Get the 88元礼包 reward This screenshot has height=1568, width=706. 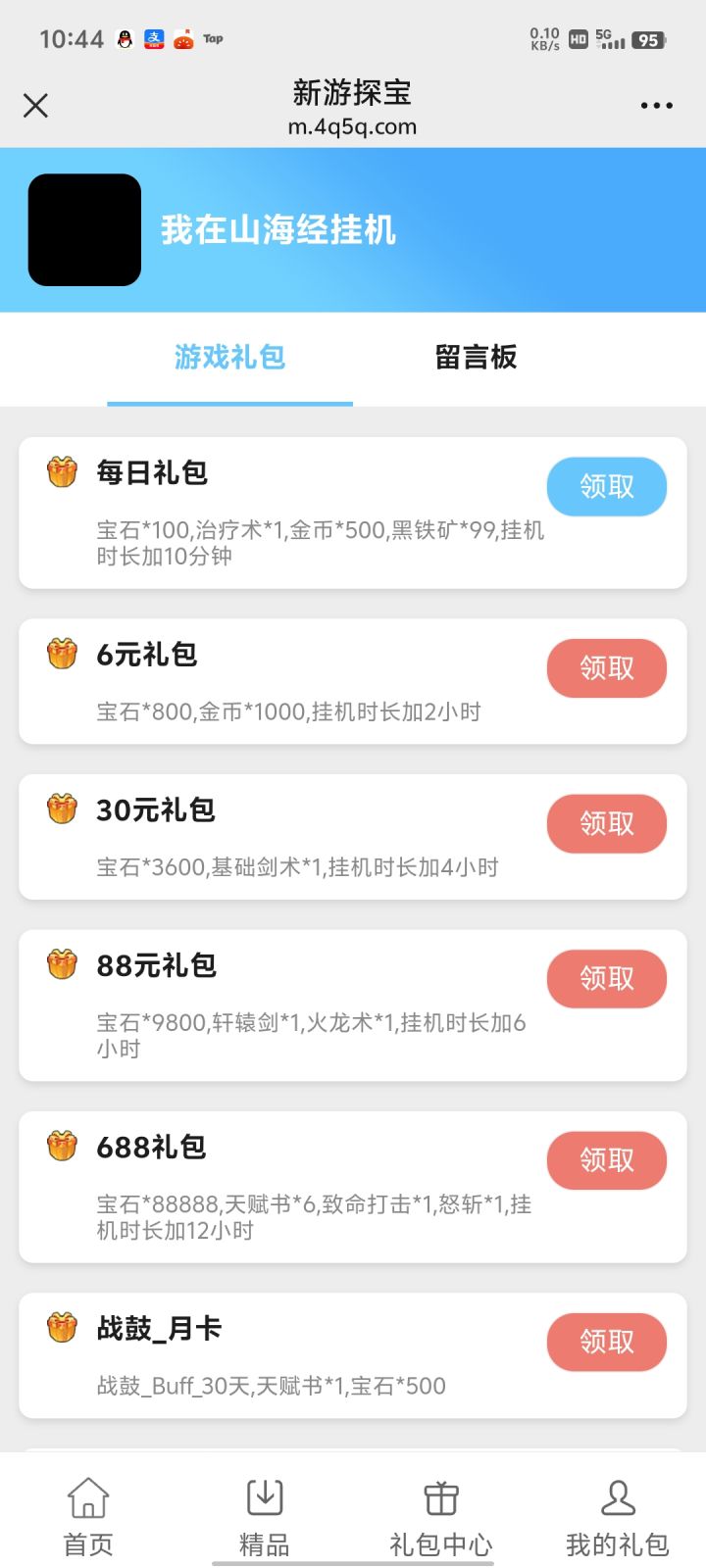pos(606,979)
